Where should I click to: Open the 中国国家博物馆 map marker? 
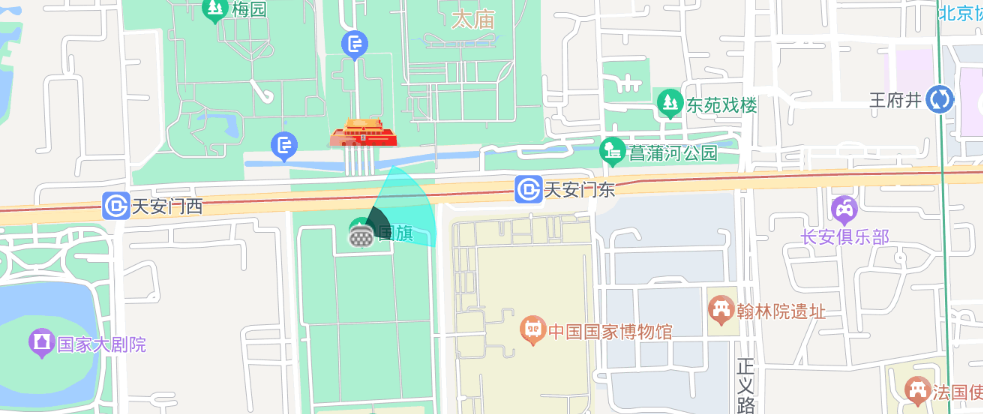[533, 331]
